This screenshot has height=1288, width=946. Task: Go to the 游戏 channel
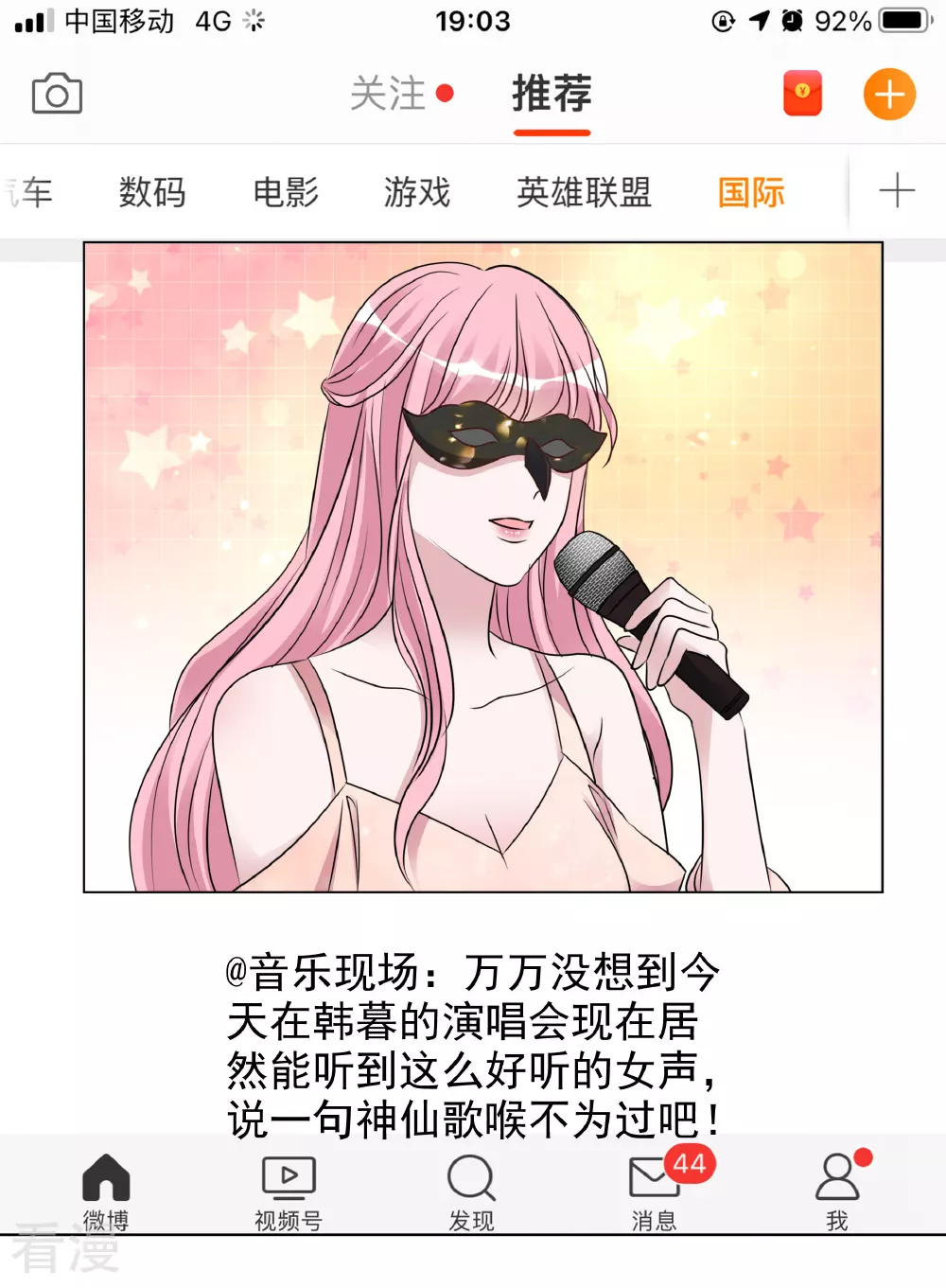(417, 192)
